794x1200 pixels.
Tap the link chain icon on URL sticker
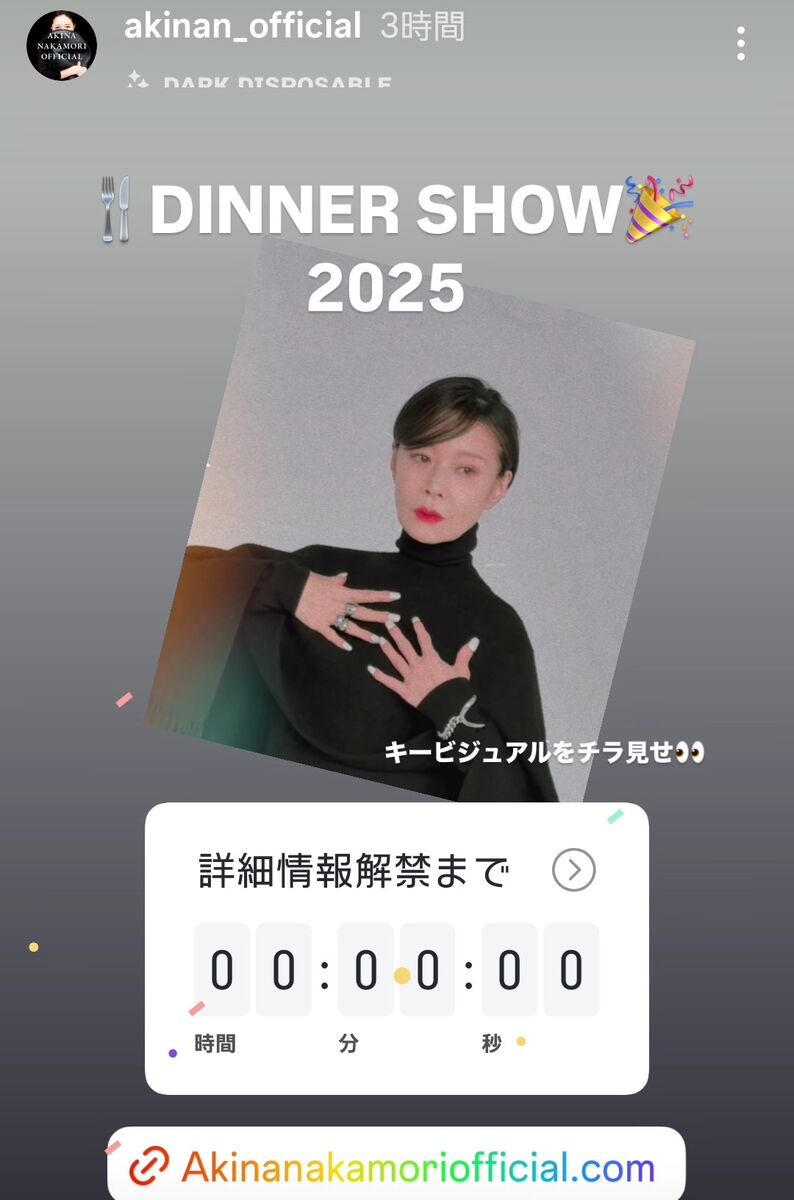152,1164
